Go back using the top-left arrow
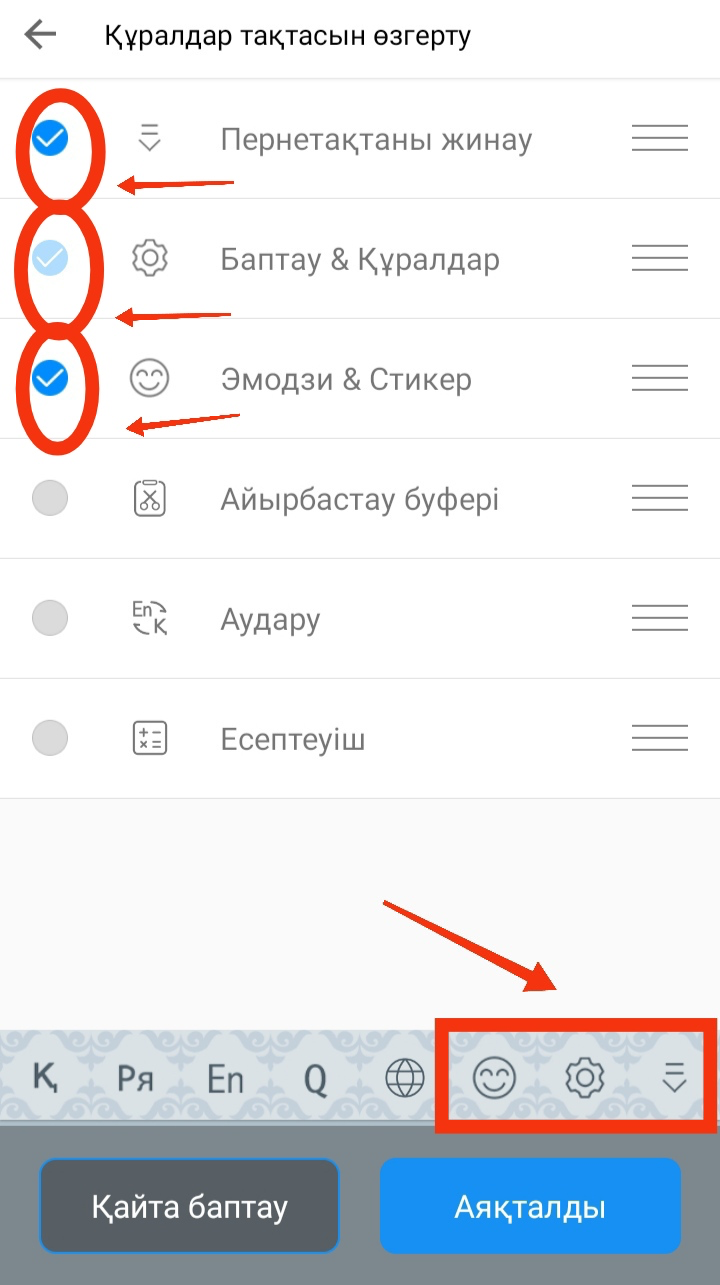 point(40,36)
